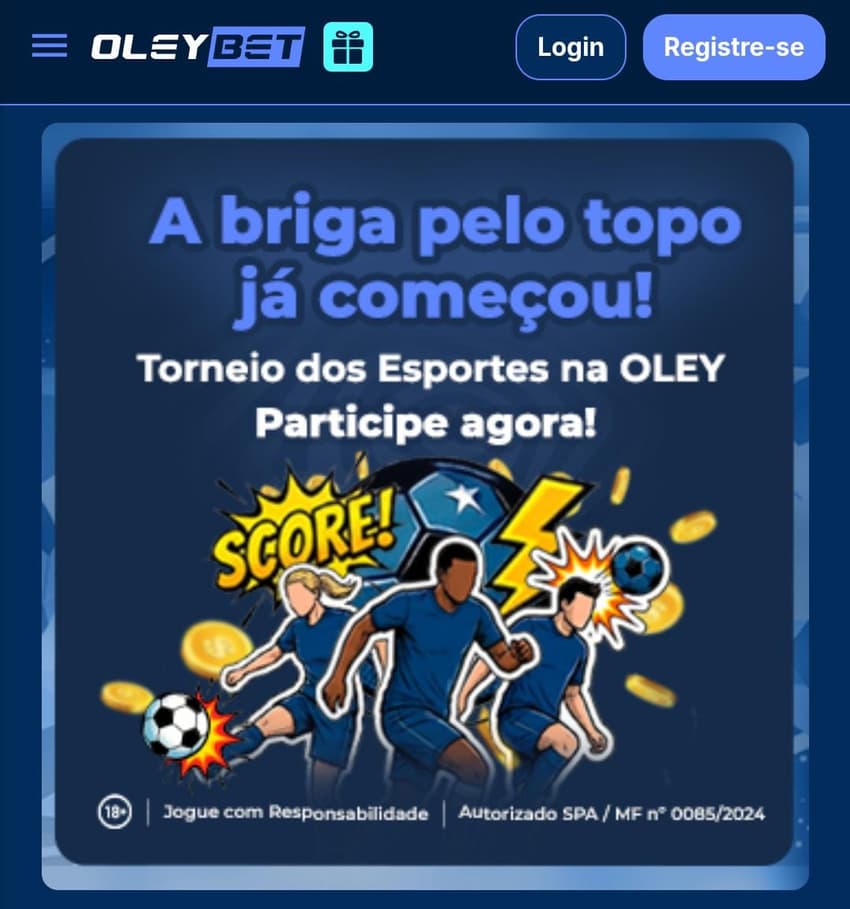Screen dimensions: 850x909
Task: Click the Registre-se button
Action: click(x=733, y=46)
